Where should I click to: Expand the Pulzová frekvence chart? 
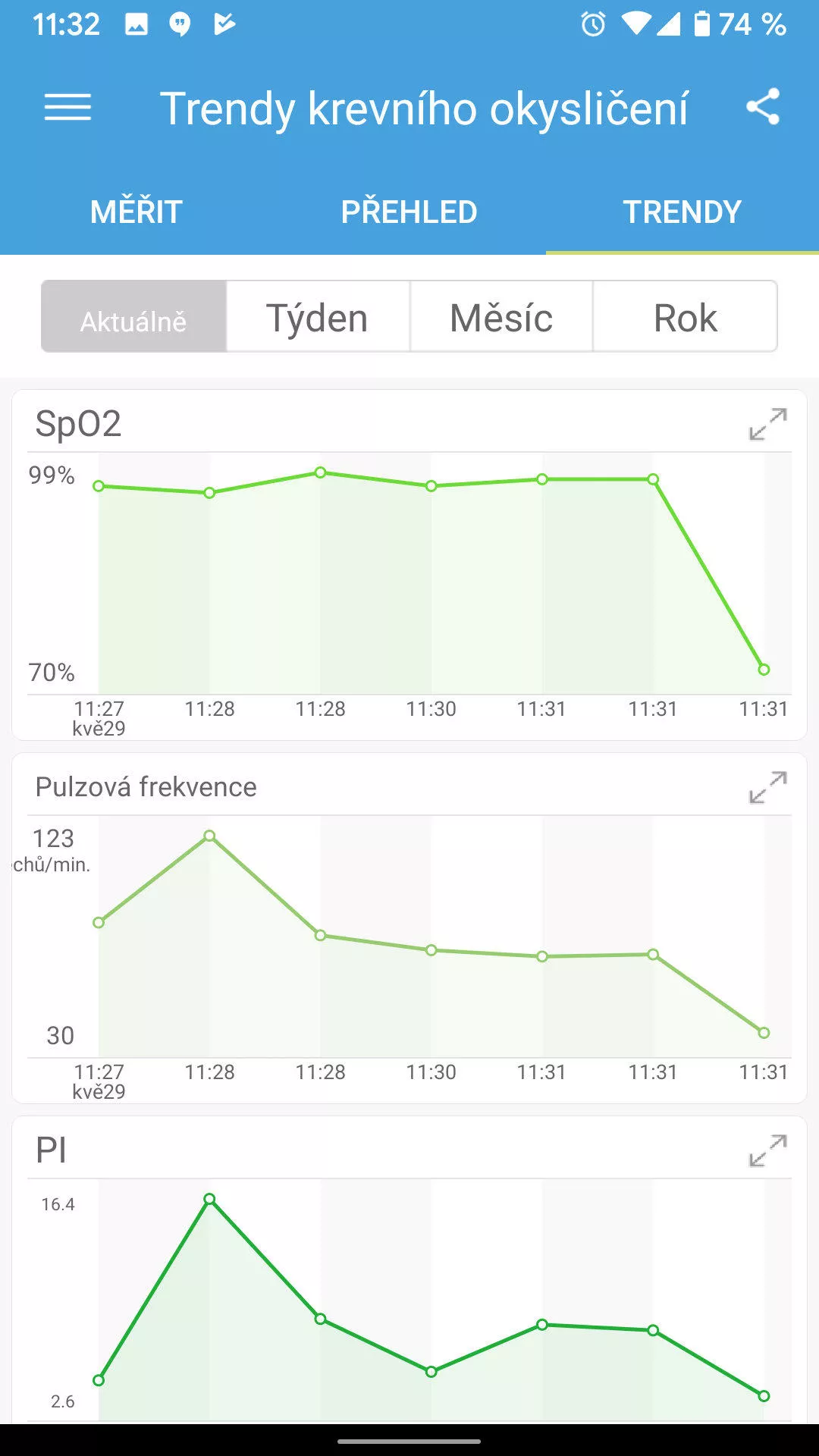(x=768, y=787)
